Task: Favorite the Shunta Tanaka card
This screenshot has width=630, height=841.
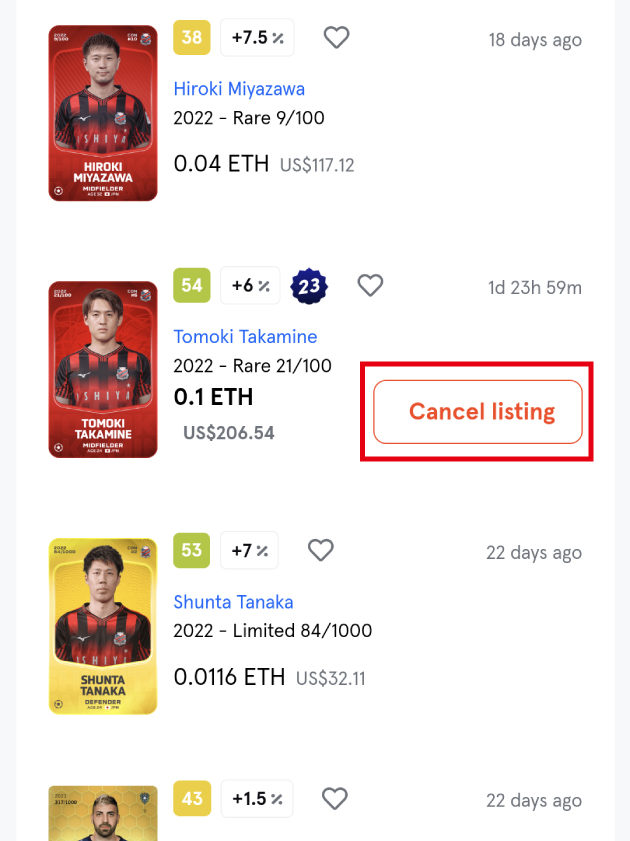Action: click(320, 550)
